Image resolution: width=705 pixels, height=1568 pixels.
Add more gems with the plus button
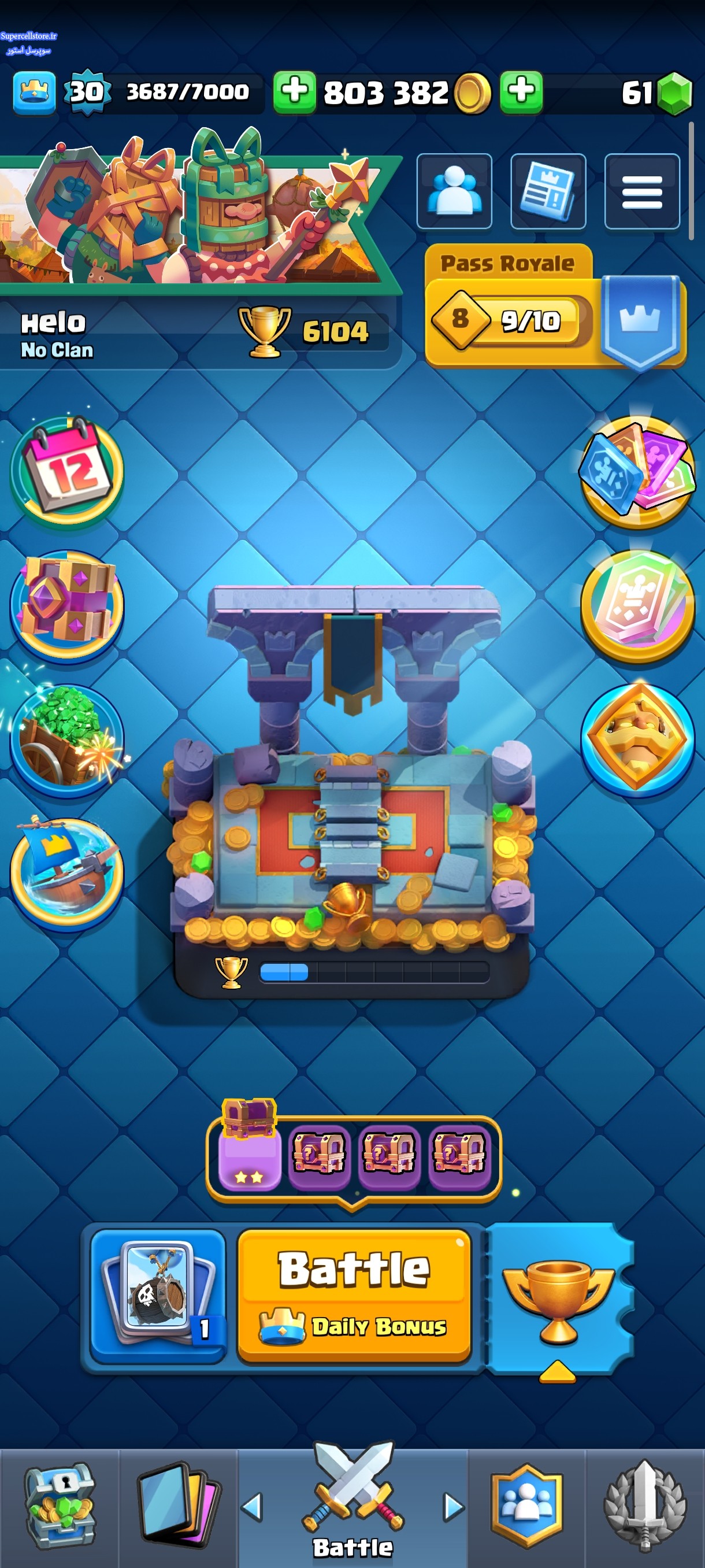point(521,92)
